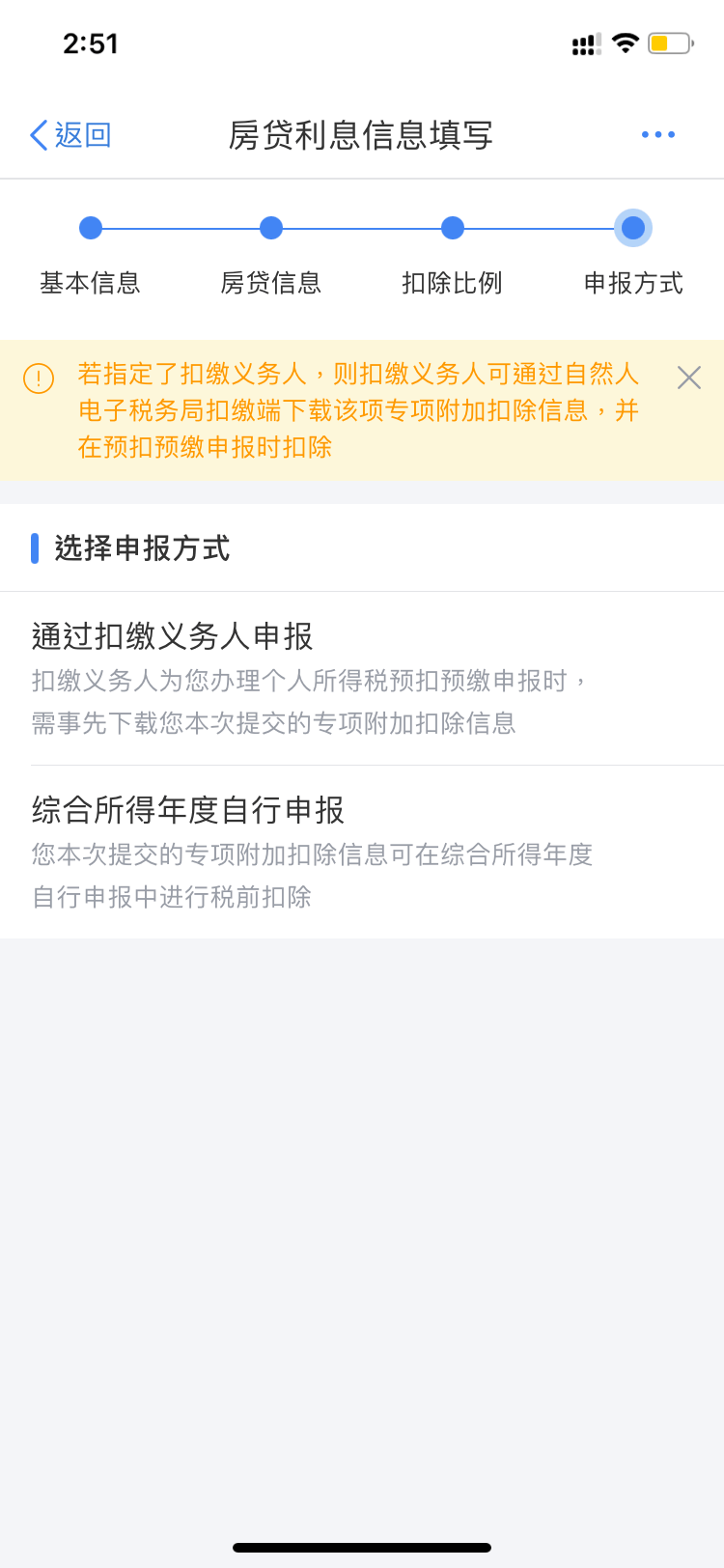Select the 房贷信息 step label

pyautogui.click(x=270, y=283)
